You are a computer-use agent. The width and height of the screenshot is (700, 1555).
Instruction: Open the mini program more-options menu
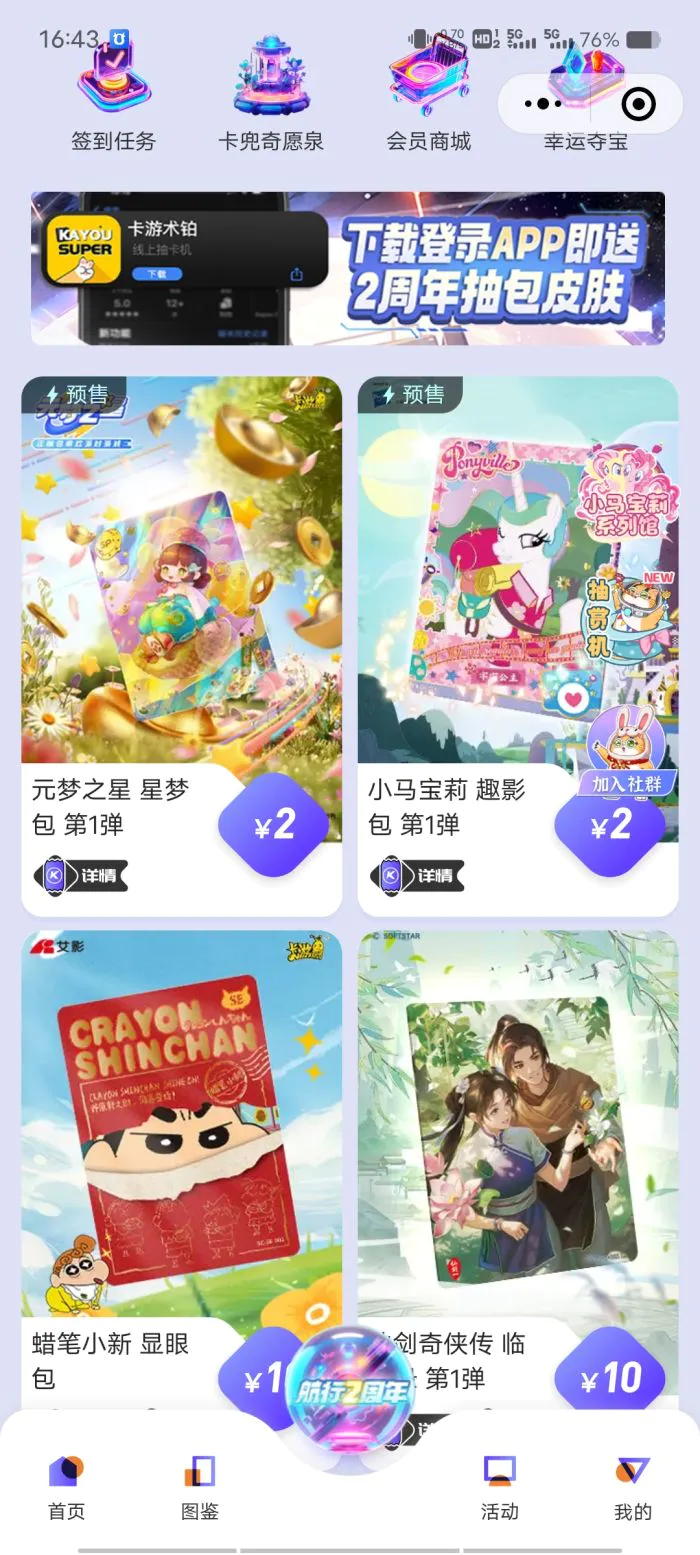(543, 103)
